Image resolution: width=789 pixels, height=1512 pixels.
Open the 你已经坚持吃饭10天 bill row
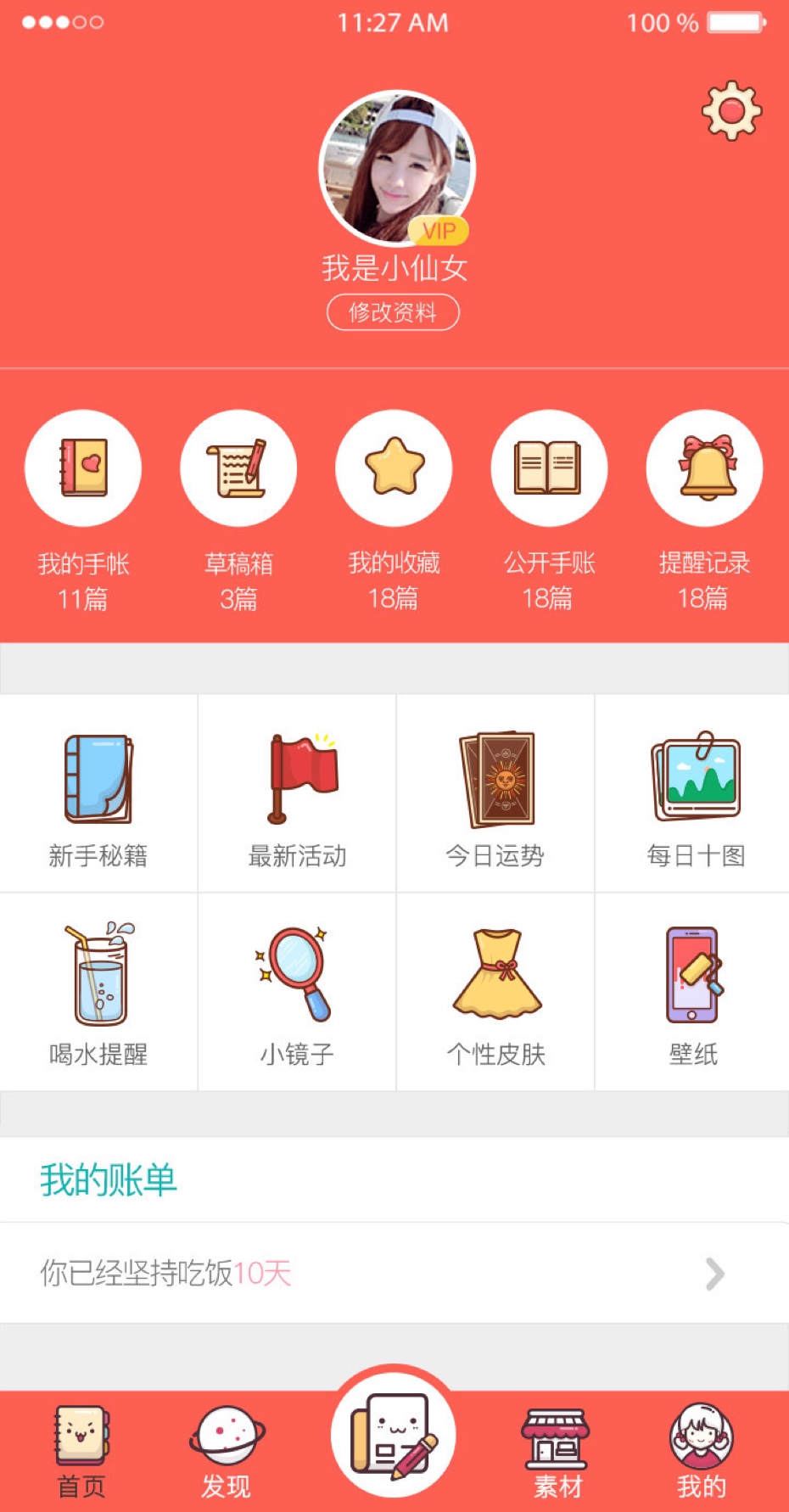click(394, 1273)
